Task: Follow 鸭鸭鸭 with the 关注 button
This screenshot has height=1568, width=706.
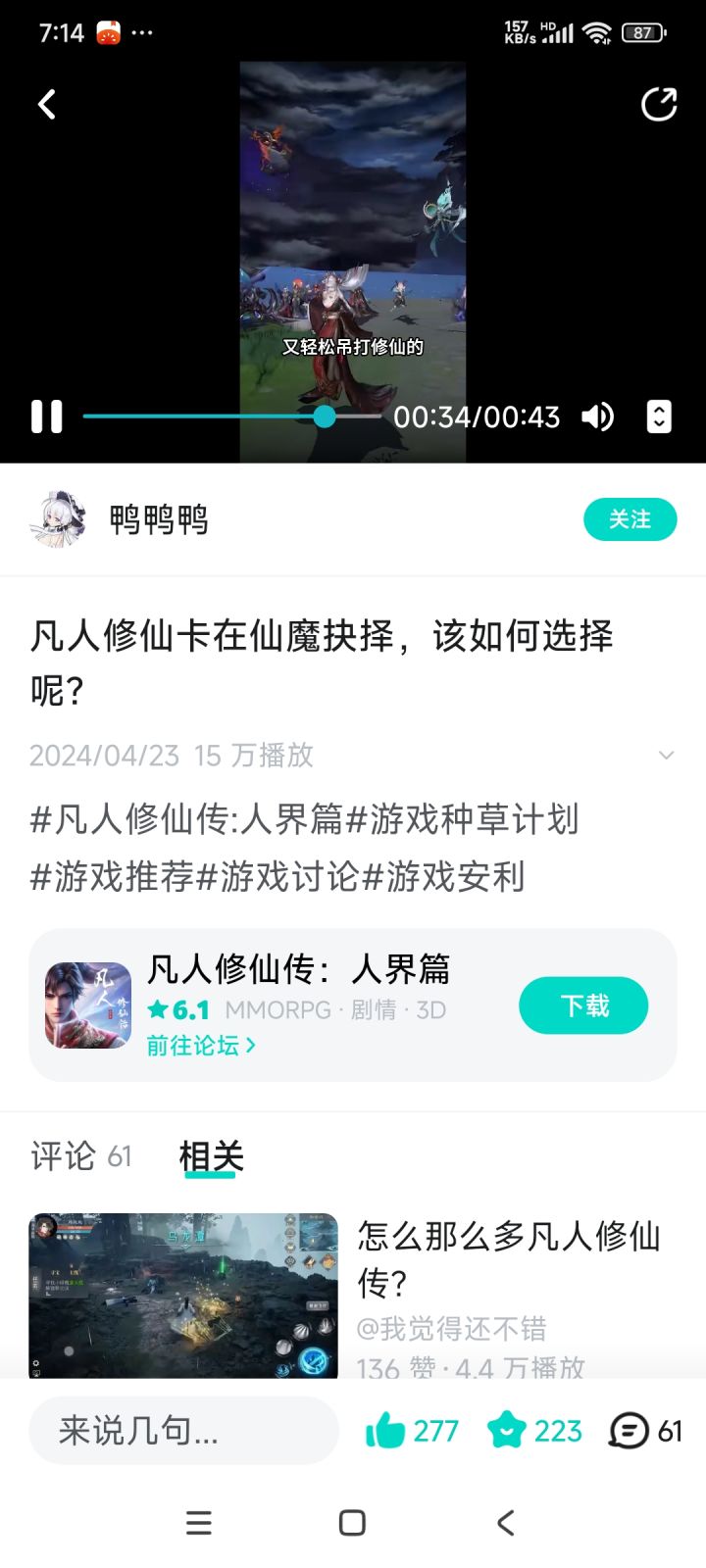Action: (x=630, y=519)
